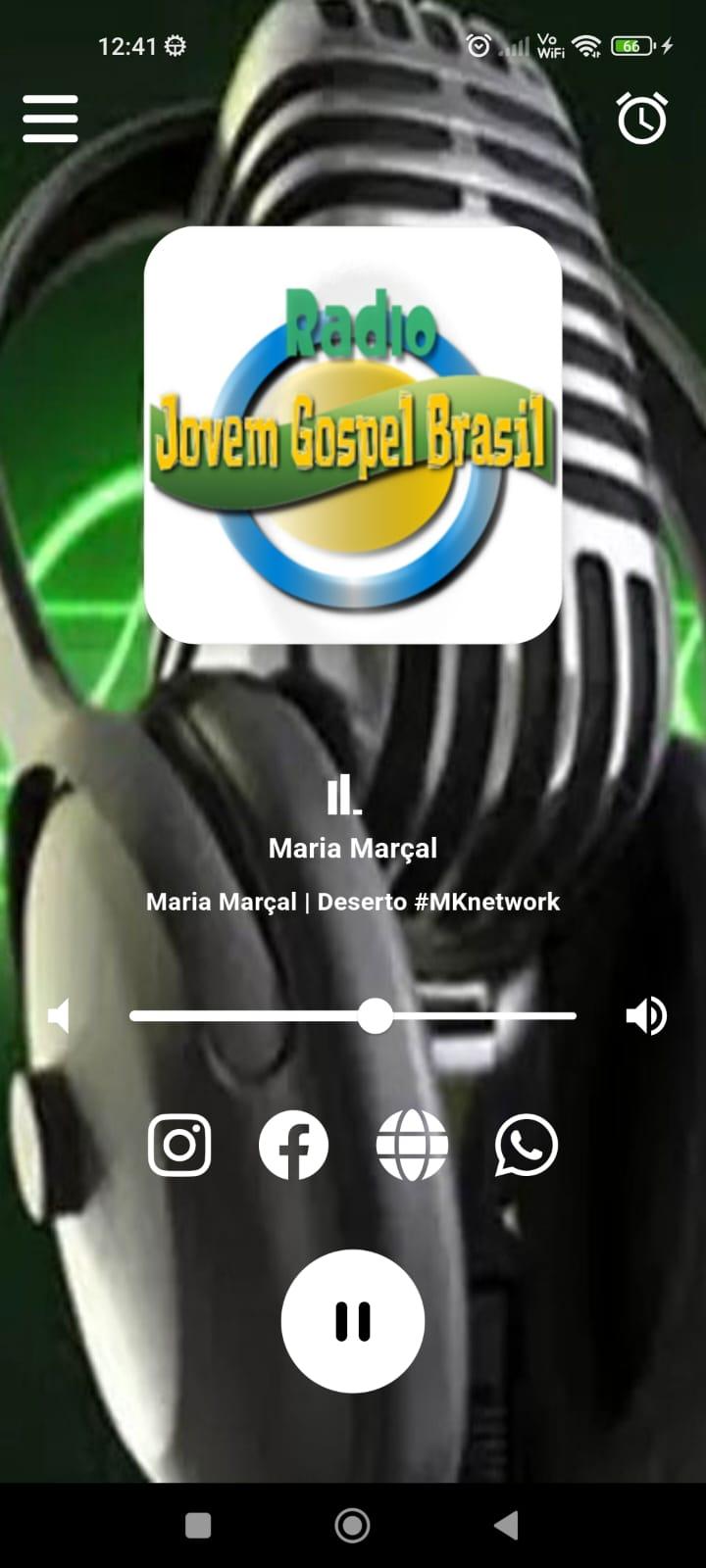The width and height of the screenshot is (706, 1568).
Task: Tap the low volume speaker icon
Action: 60,1016
